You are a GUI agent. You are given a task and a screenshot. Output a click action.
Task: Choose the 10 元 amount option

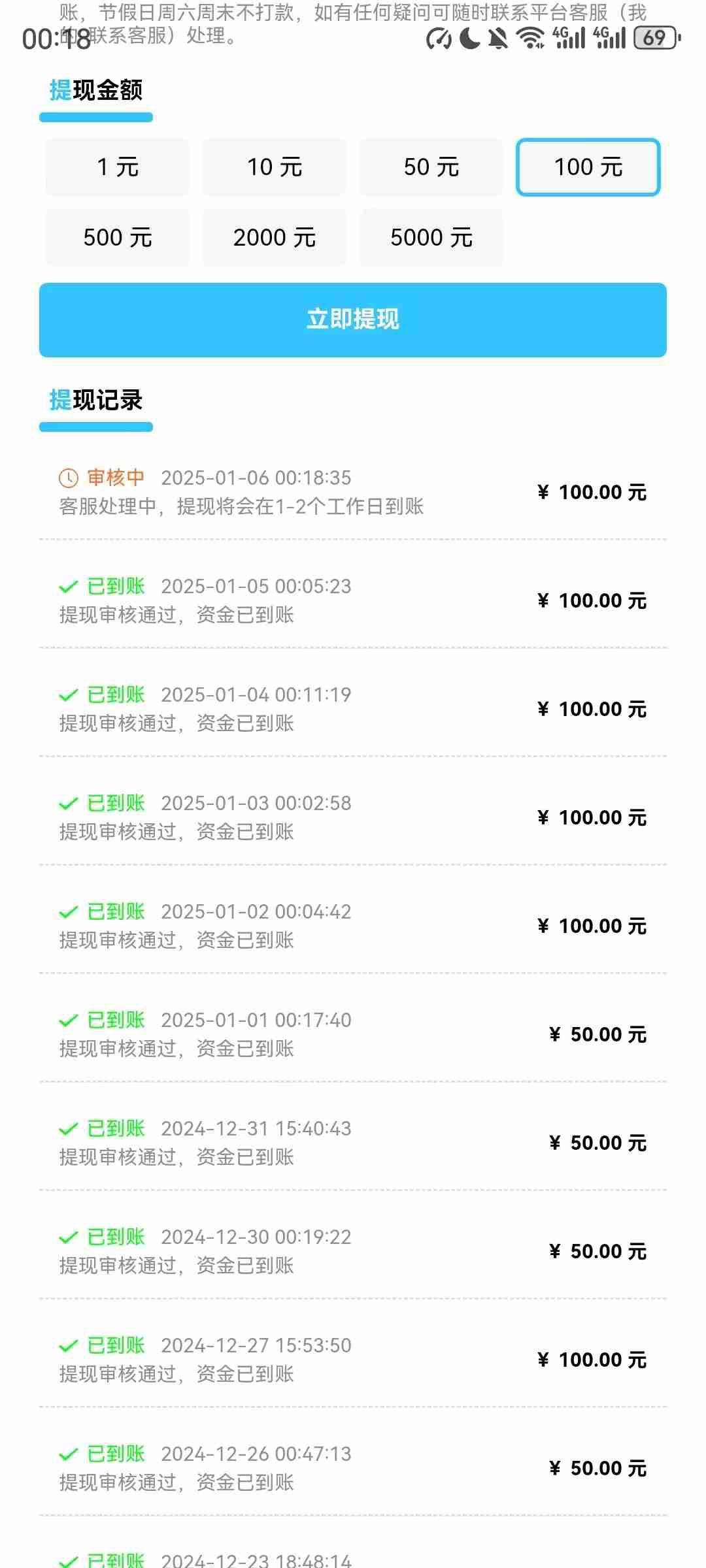pyautogui.click(x=275, y=167)
